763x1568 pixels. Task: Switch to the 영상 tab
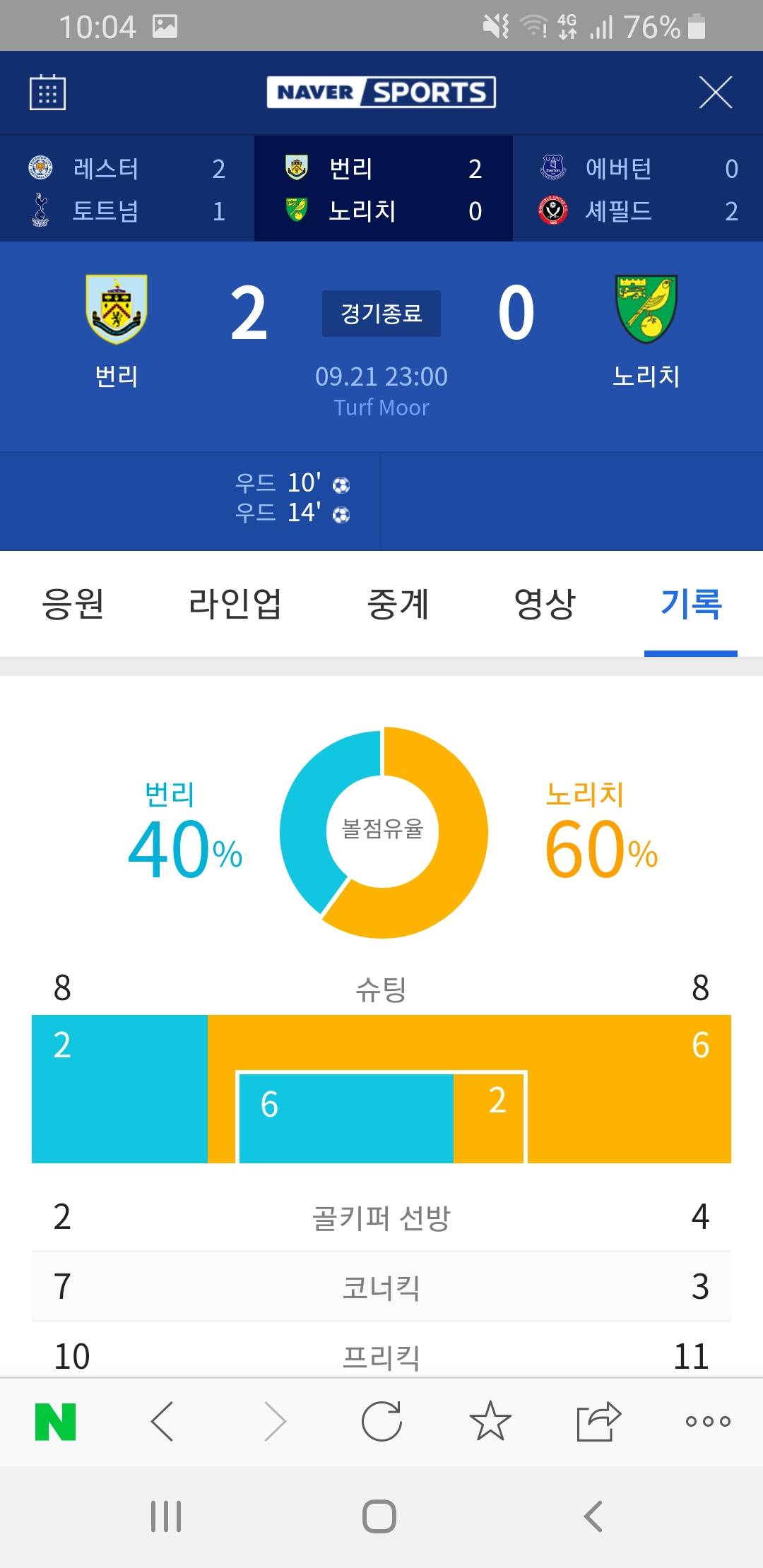point(545,605)
